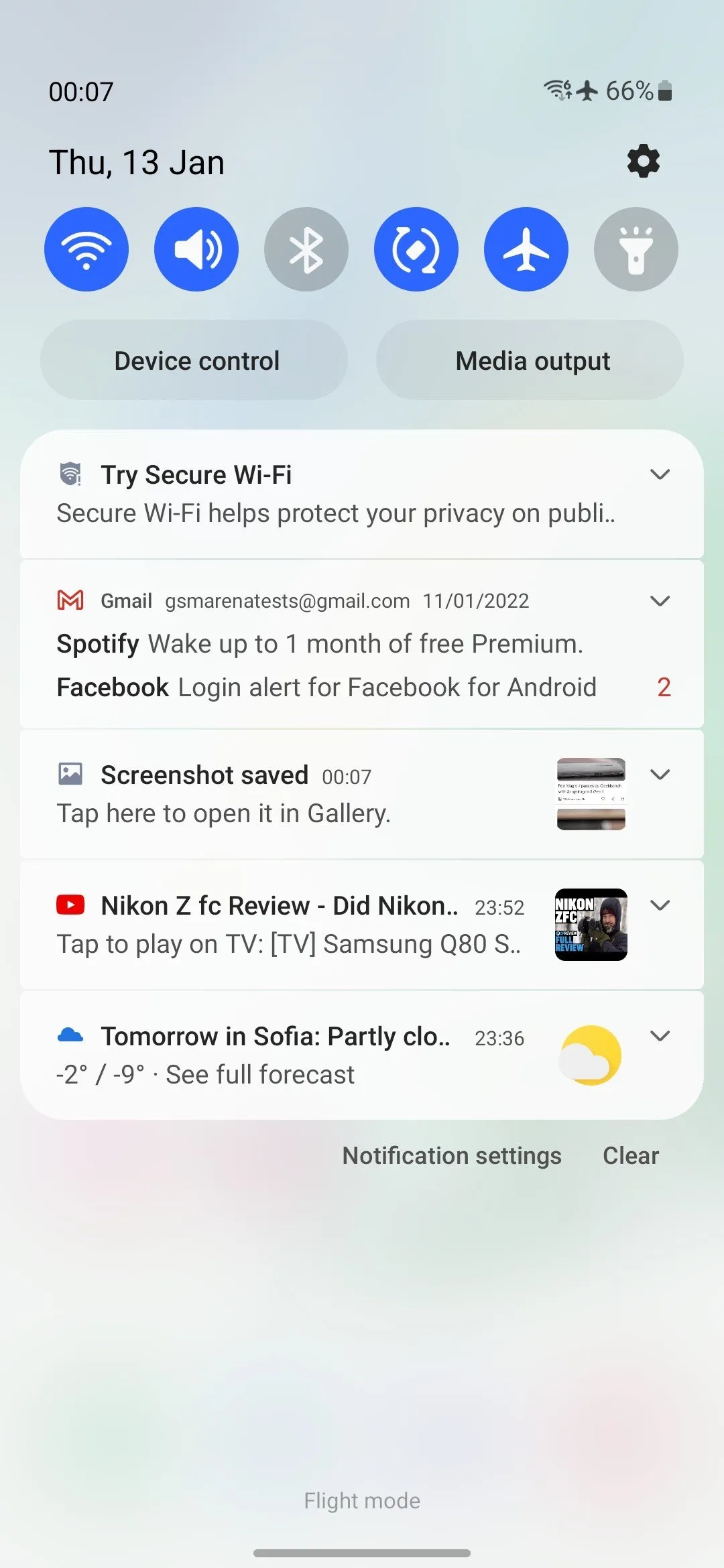Toggle auto rotate quick setting
The image size is (724, 1568).
[x=416, y=249]
